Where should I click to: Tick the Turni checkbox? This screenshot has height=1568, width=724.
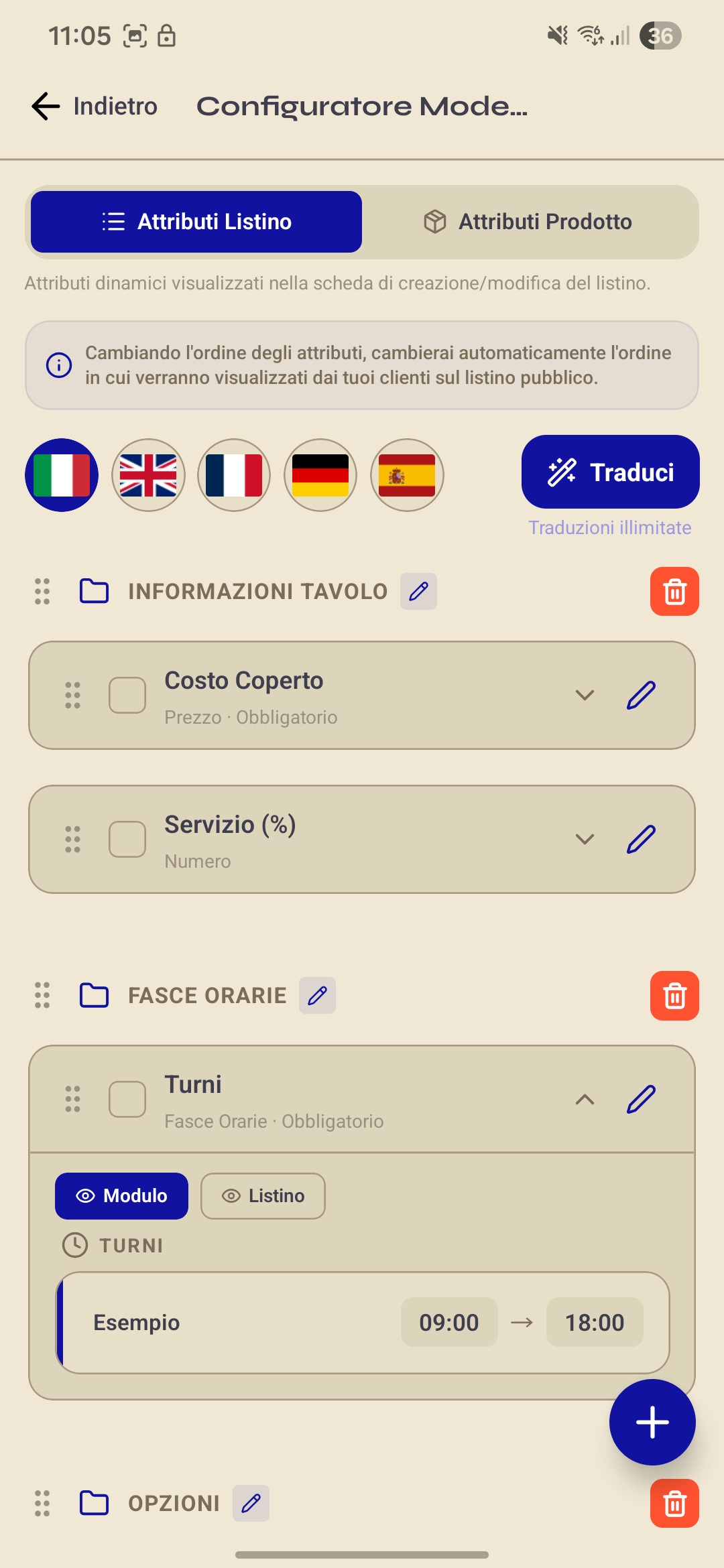[127, 1099]
